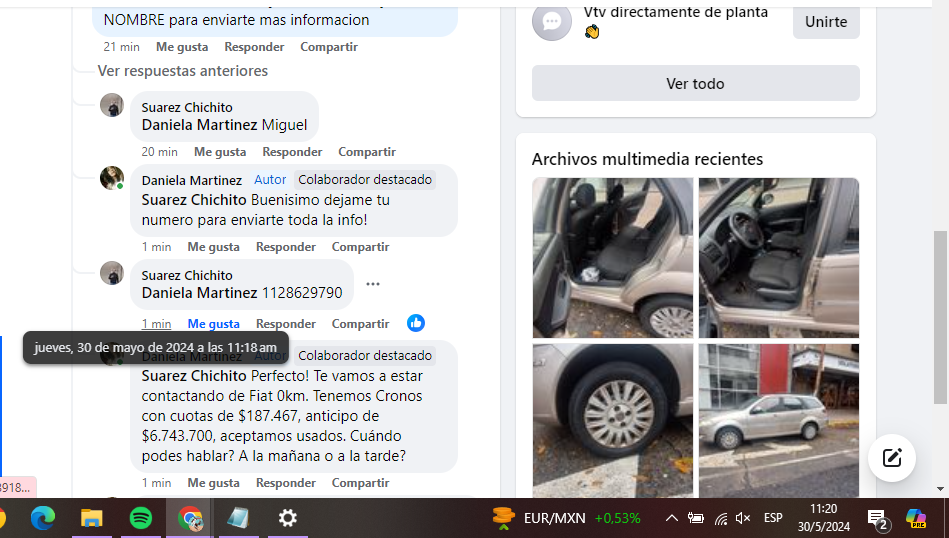Viewport: 949px width, 538px height.
Task: Open the wheel photo
Action: tap(612, 420)
